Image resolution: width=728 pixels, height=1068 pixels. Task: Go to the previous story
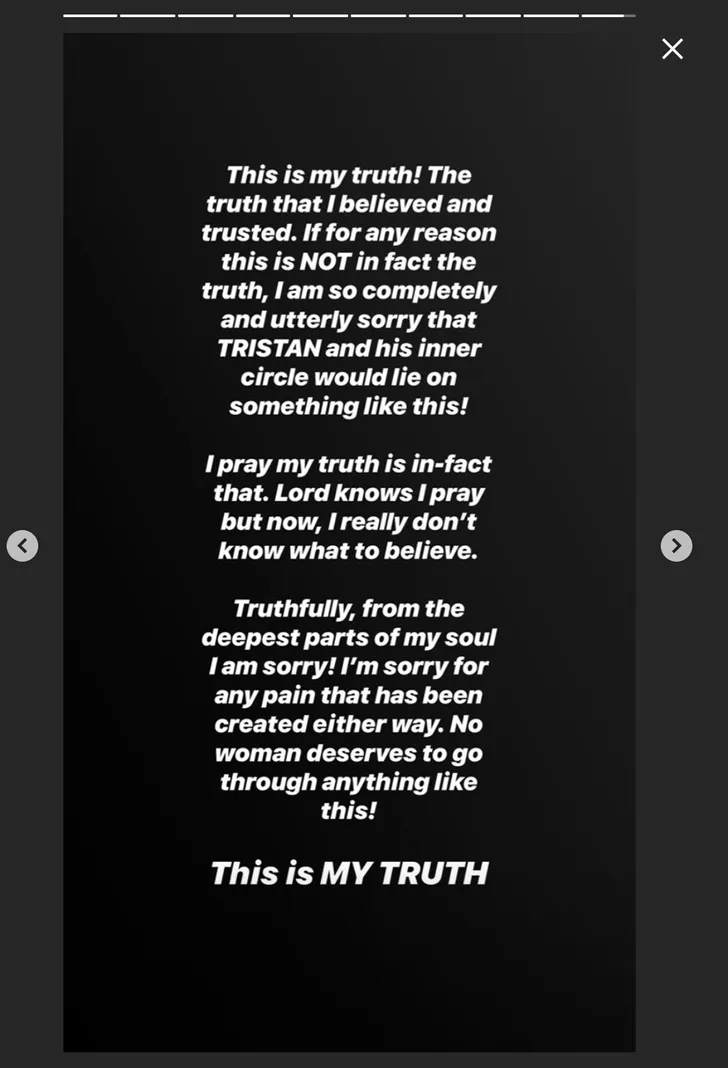tap(23, 546)
